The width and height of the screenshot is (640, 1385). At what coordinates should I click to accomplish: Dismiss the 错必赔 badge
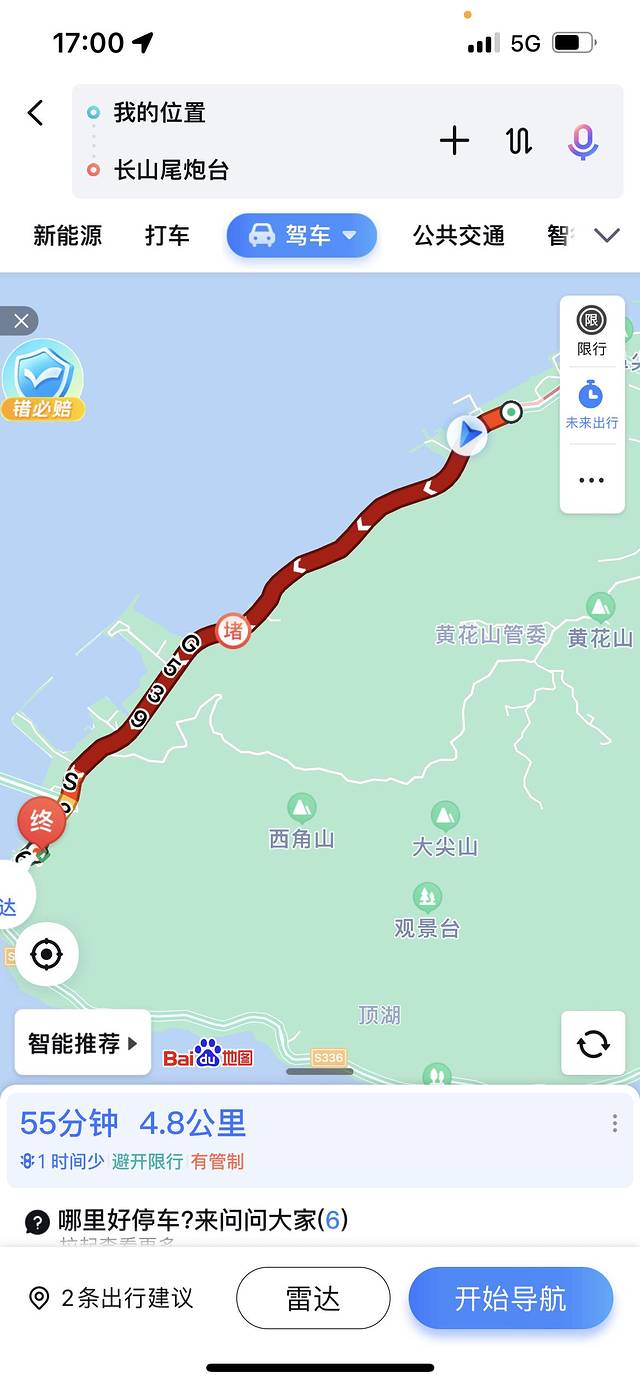(20, 321)
